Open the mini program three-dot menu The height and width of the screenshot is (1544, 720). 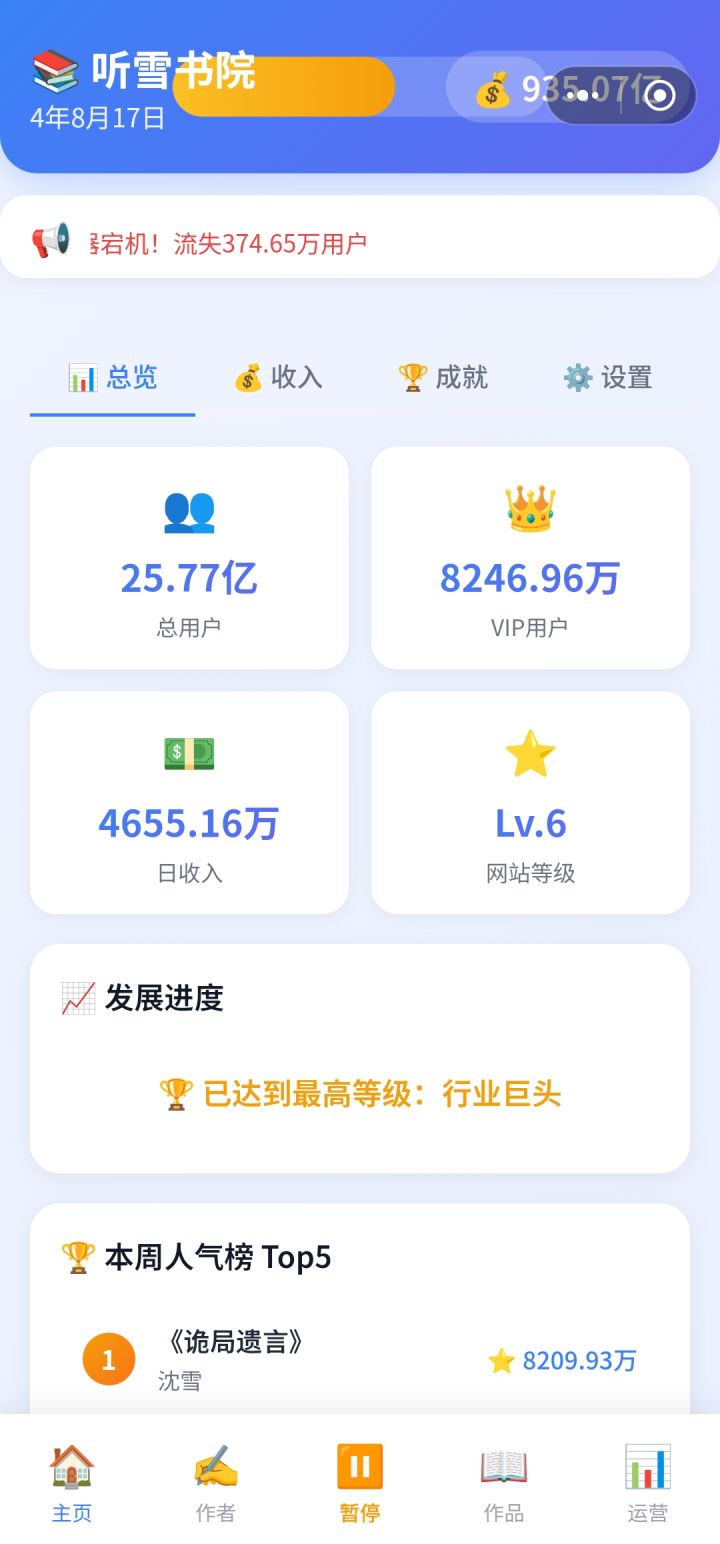point(583,95)
